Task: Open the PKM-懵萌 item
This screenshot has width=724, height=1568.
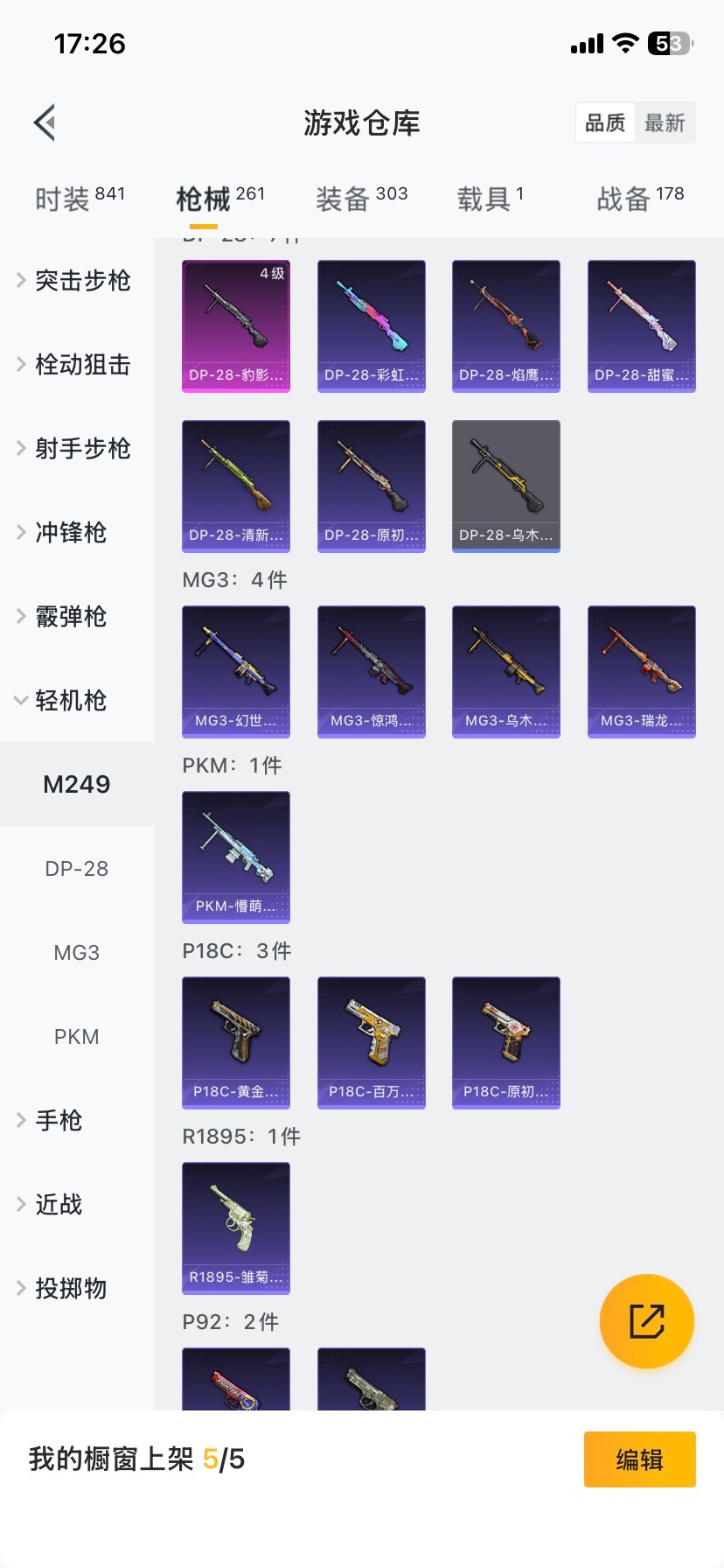Action: tap(236, 857)
